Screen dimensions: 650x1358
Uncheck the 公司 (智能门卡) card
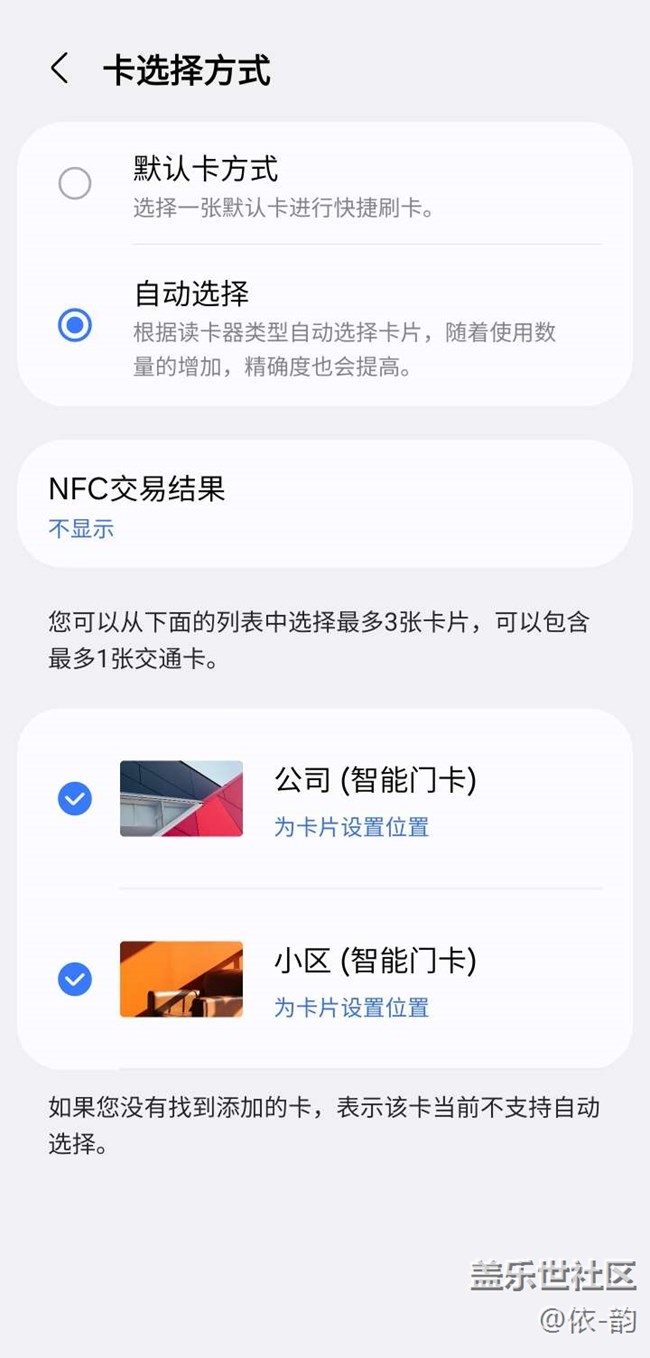pos(75,799)
